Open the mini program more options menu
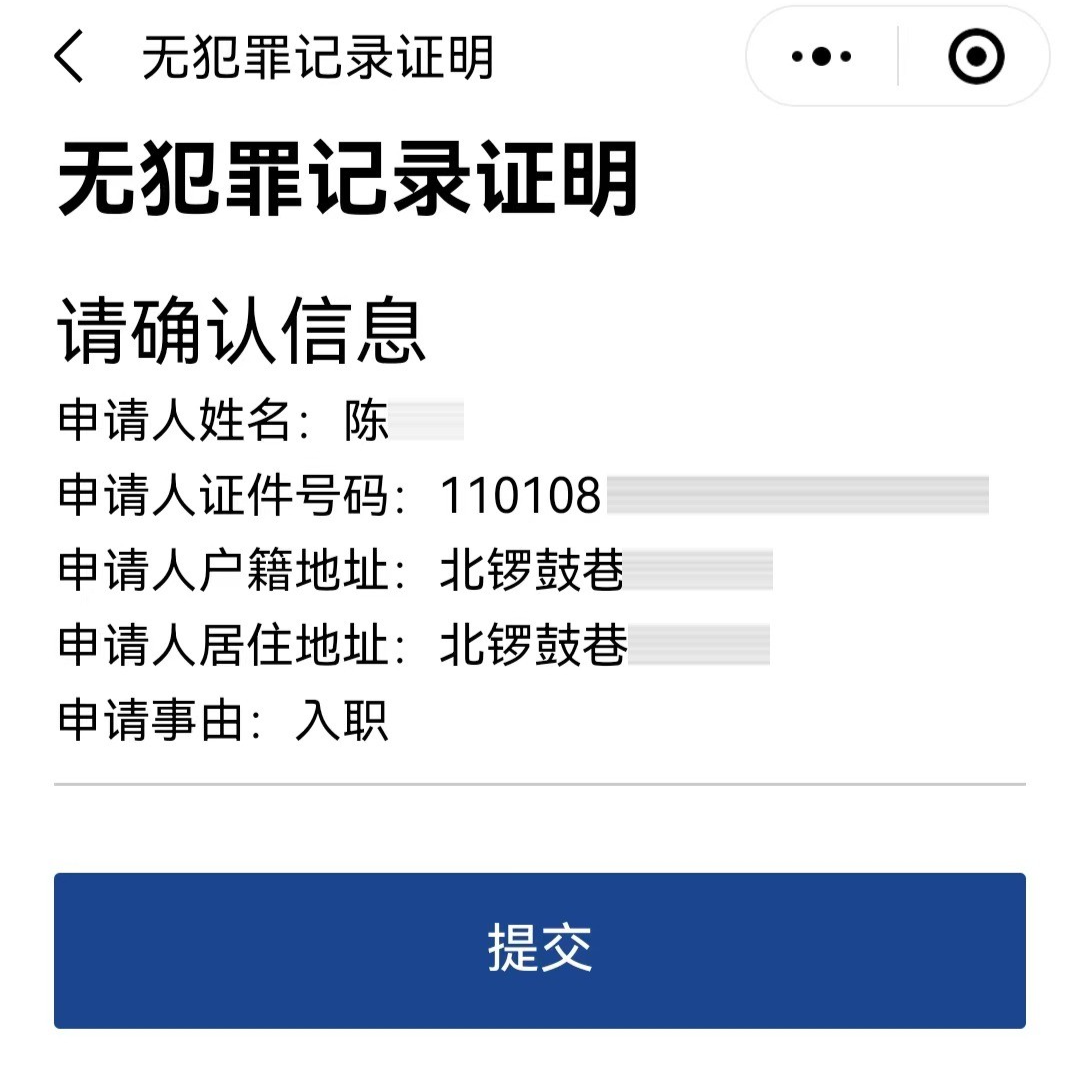This screenshot has width=1080, height=1079. pyautogui.click(x=821, y=57)
